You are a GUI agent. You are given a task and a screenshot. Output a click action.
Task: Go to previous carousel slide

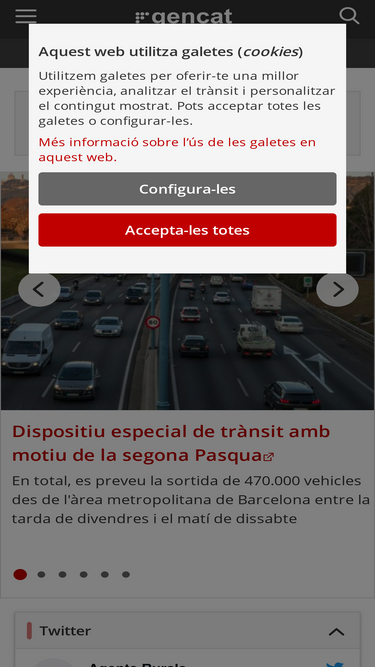(x=39, y=290)
